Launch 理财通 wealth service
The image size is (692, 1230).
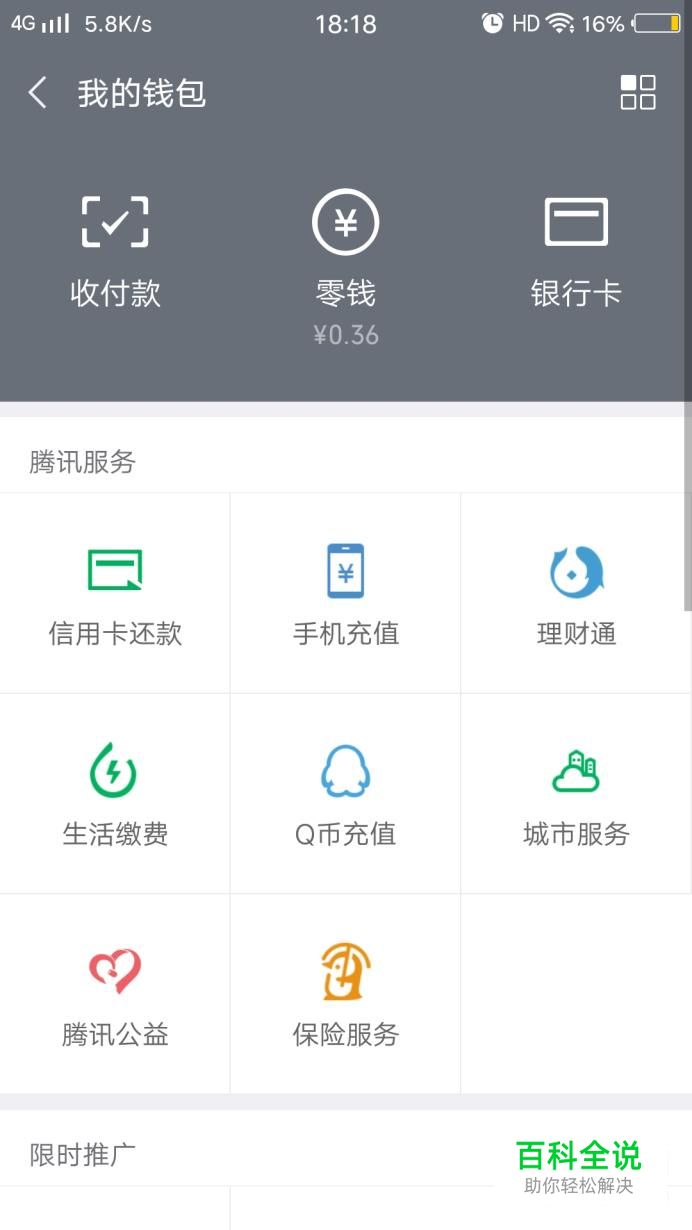tap(576, 594)
